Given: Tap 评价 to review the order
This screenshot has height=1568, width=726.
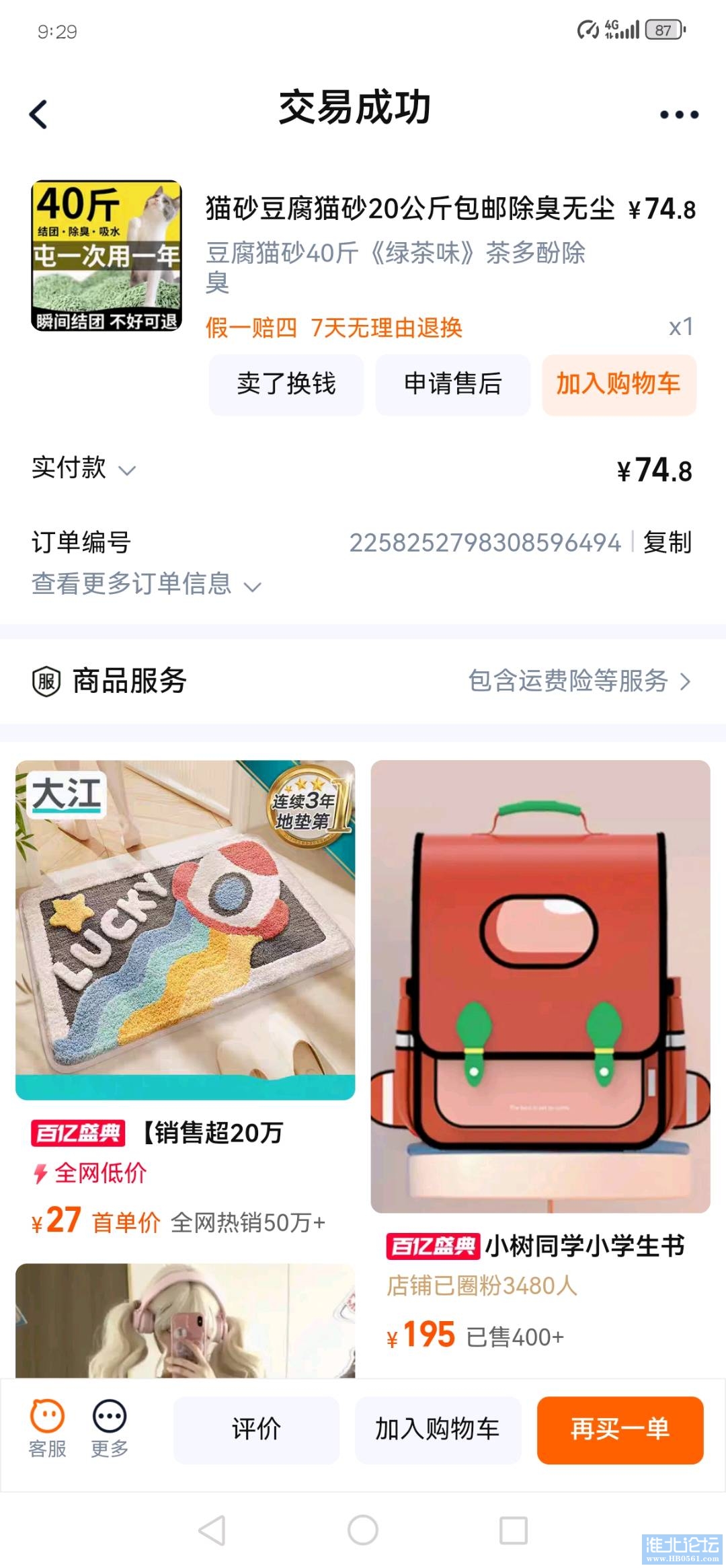Looking at the screenshot, I should click(x=256, y=1429).
